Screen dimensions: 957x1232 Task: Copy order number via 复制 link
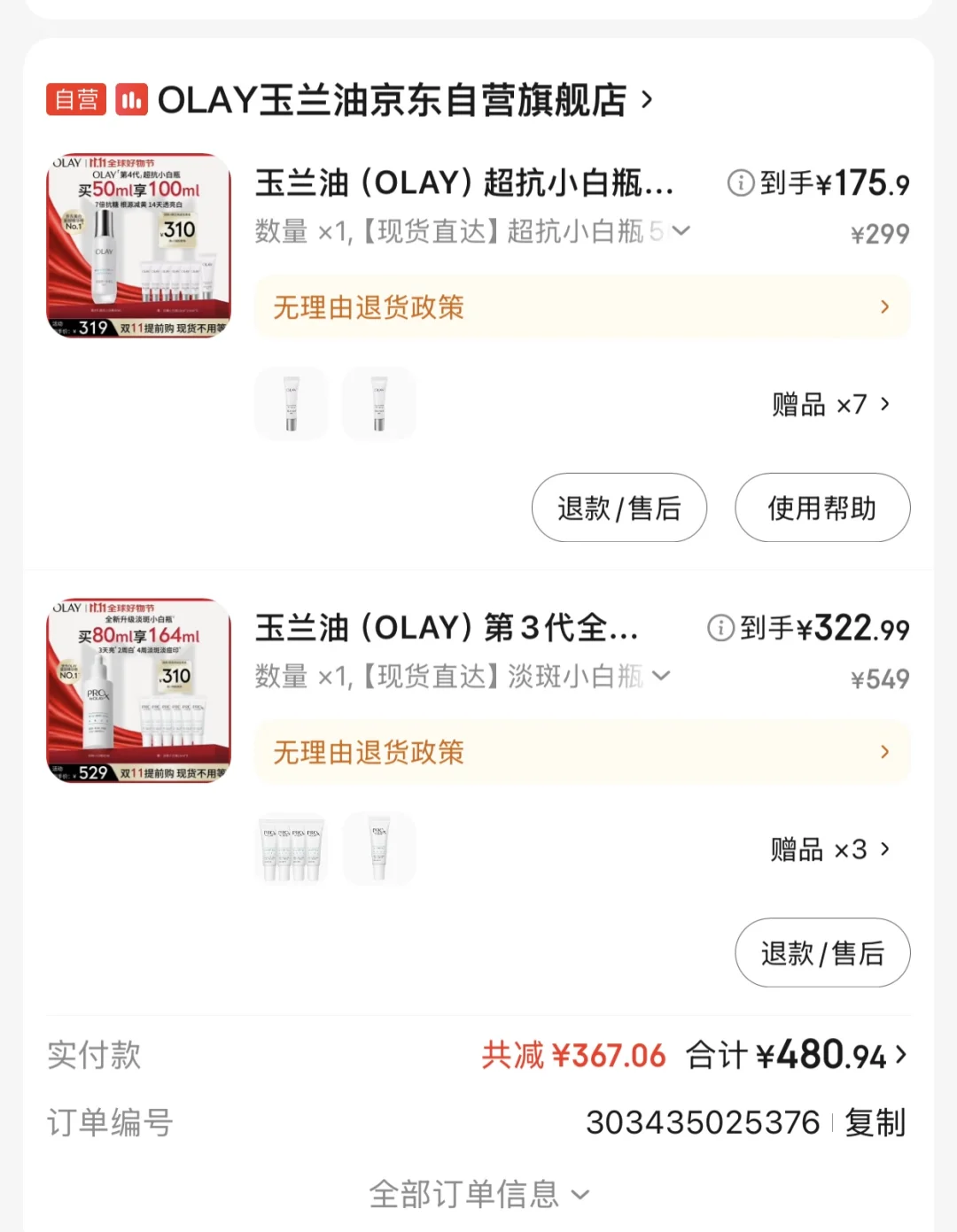(877, 1123)
